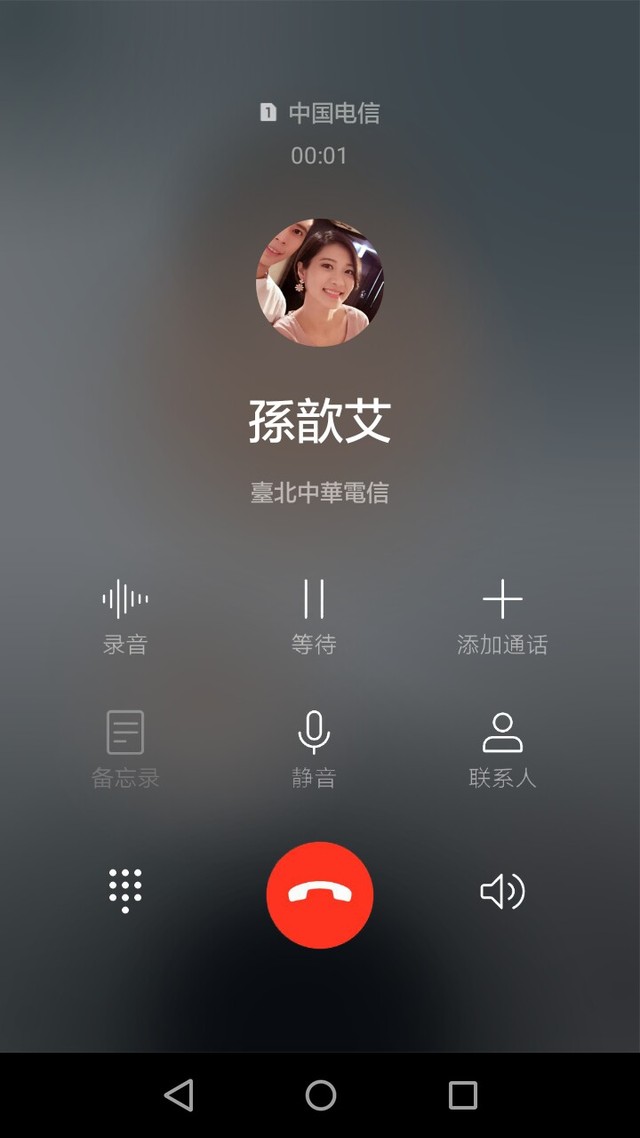The width and height of the screenshot is (640, 1138).
Task: Show the dial pad keypad
Action: click(125, 890)
